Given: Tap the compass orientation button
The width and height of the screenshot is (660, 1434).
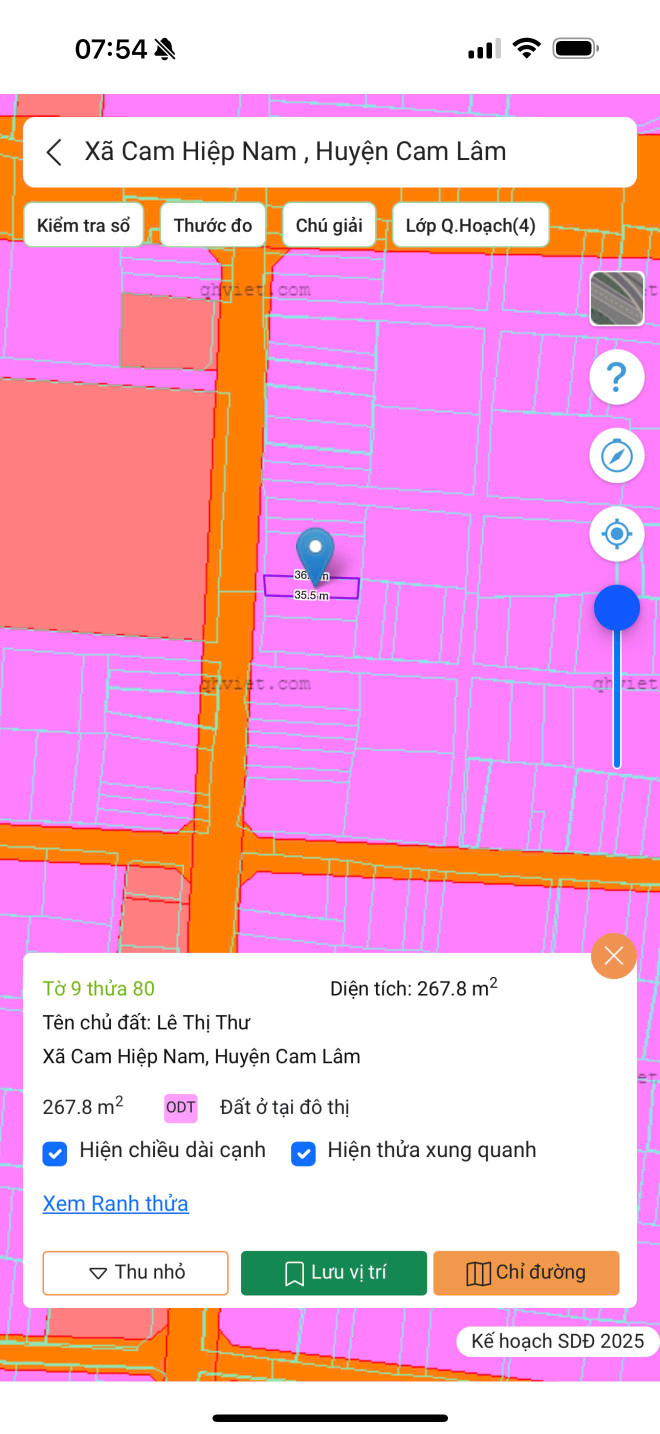Looking at the screenshot, I should coord(616,456).
